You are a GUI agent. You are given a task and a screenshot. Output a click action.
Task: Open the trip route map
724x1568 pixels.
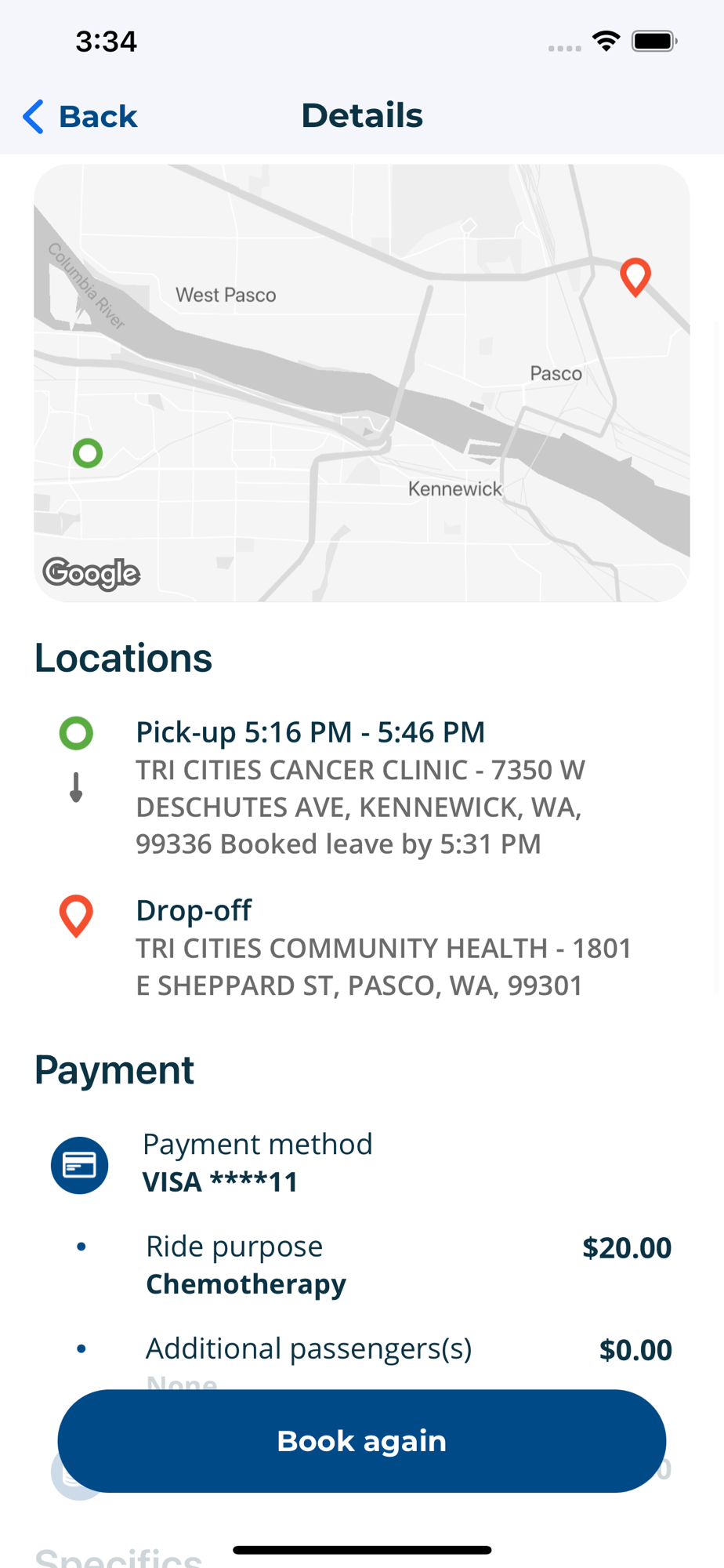[x=361, y=383]
